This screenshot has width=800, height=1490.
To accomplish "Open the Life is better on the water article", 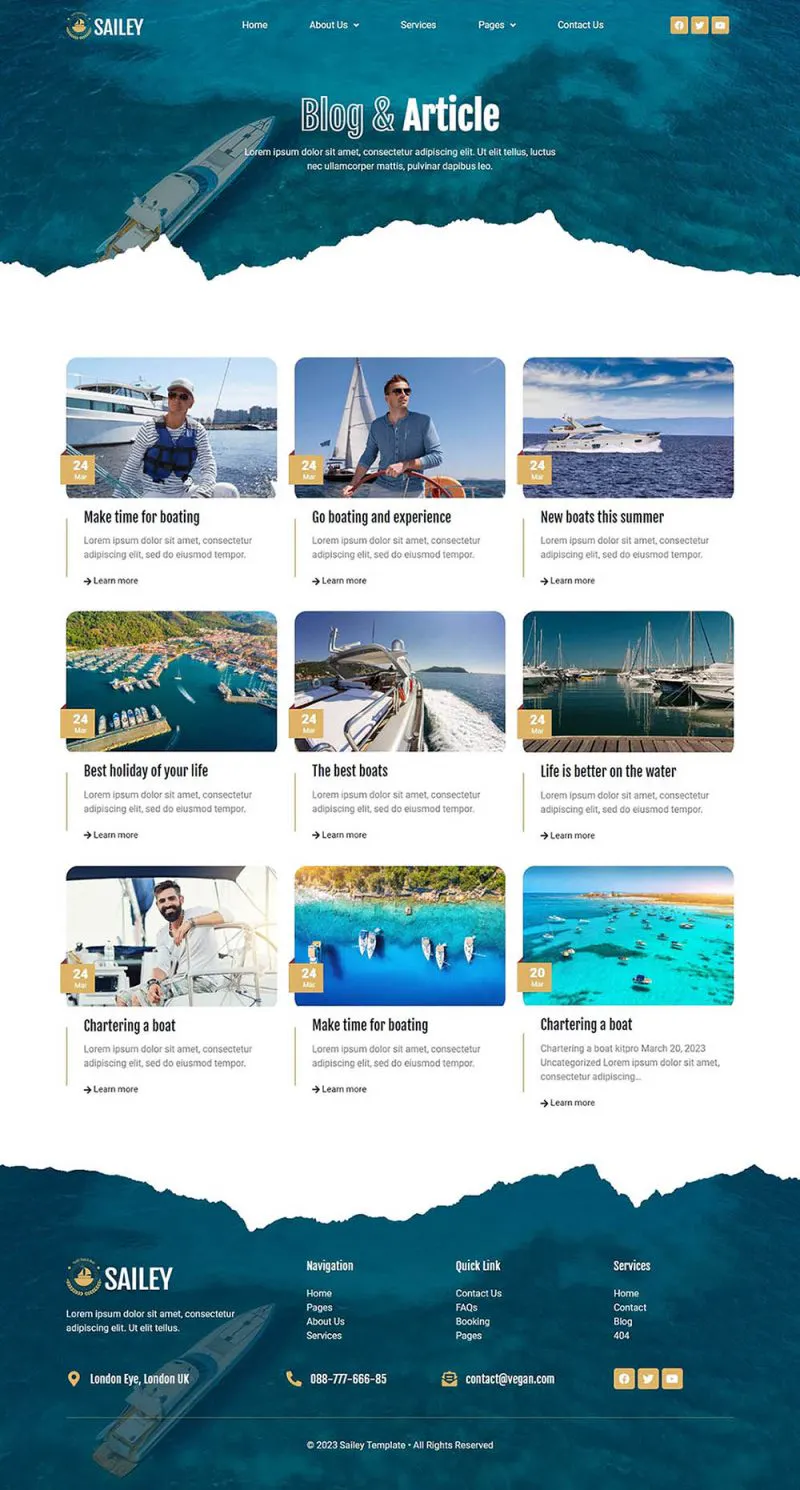I will pos(608,771).
